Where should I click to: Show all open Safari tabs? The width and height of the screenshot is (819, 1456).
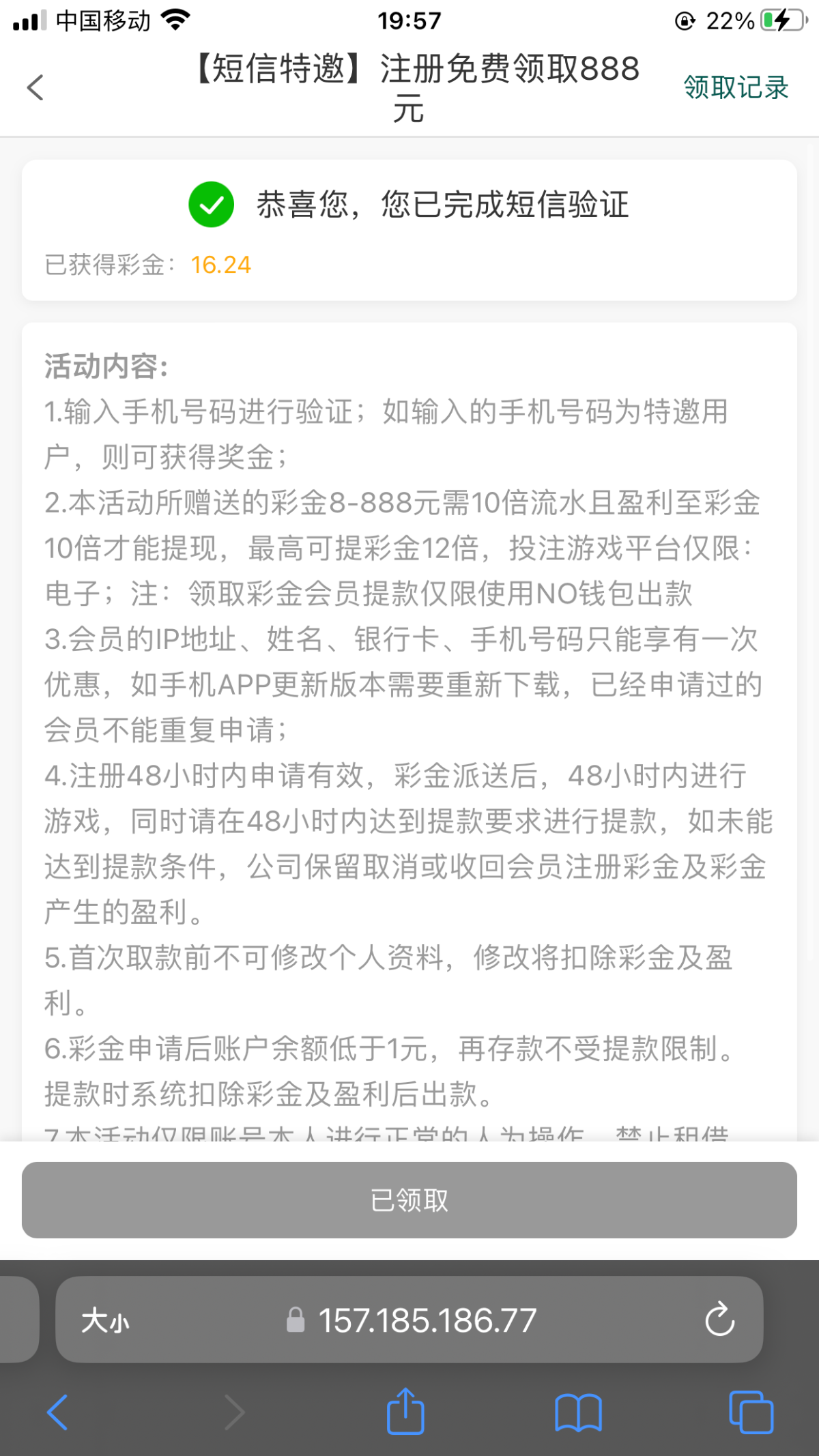[751, 1412]
